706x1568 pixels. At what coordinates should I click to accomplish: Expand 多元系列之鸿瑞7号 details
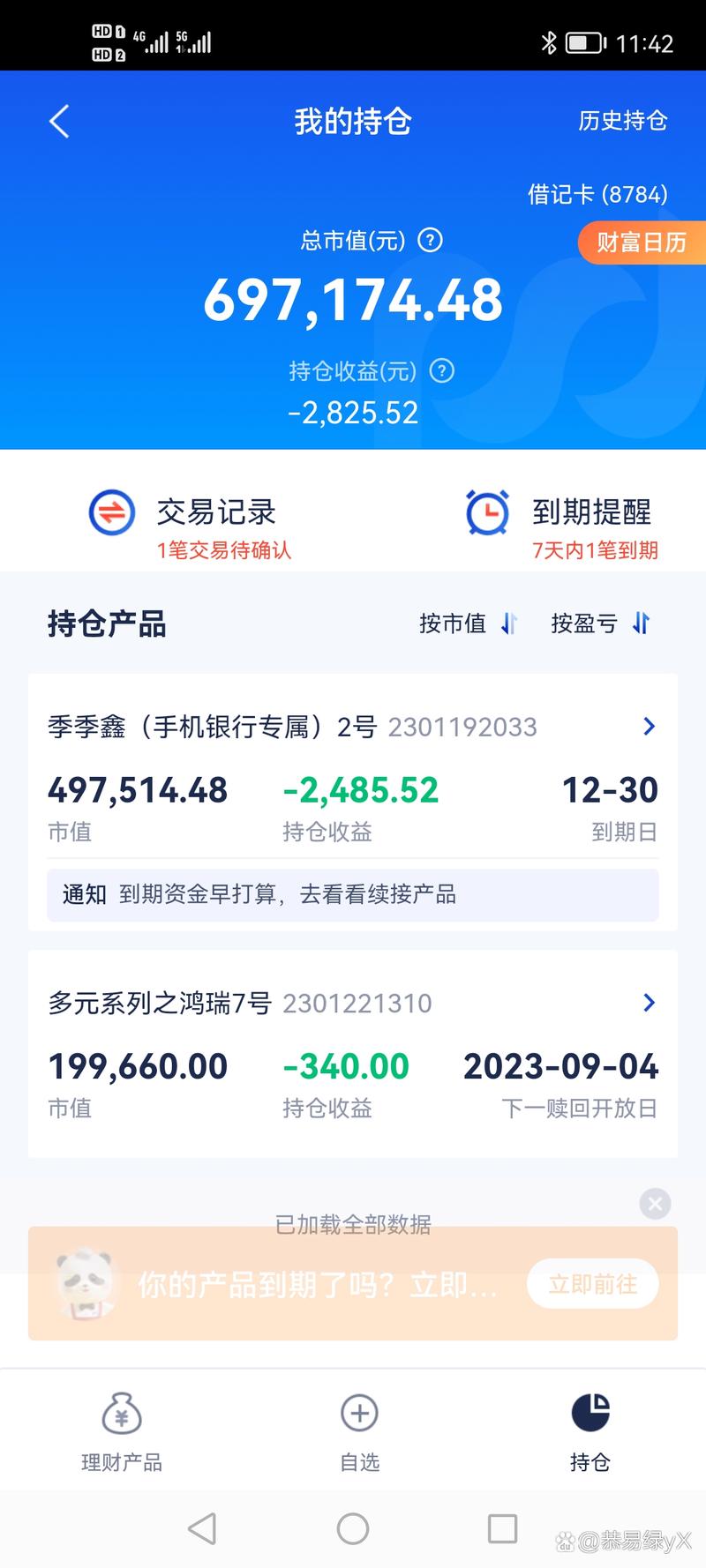650,1003
